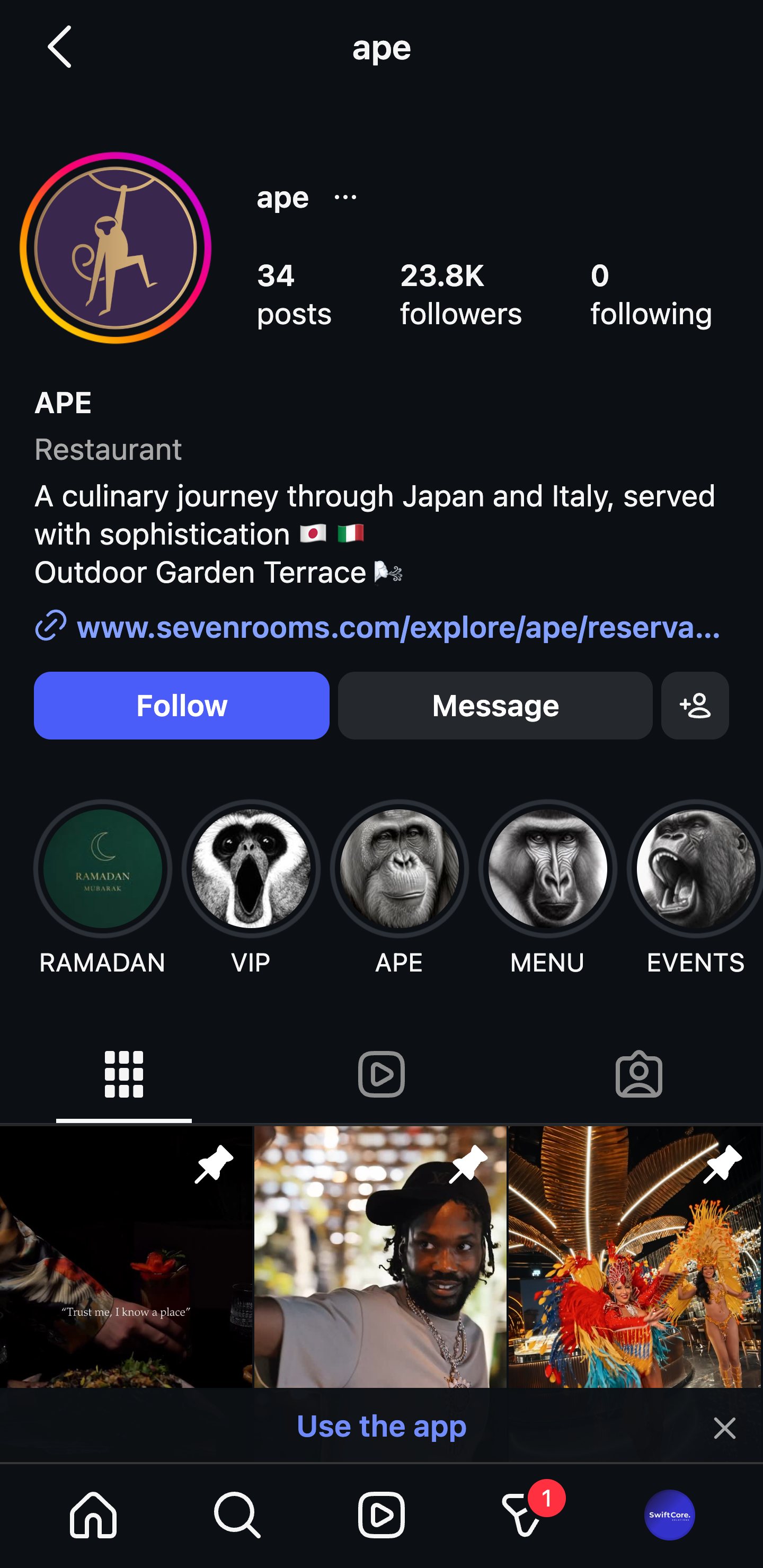Open the options menu via three dots
The width and height of the screenshot is (763, 1568).
point(344,196)
